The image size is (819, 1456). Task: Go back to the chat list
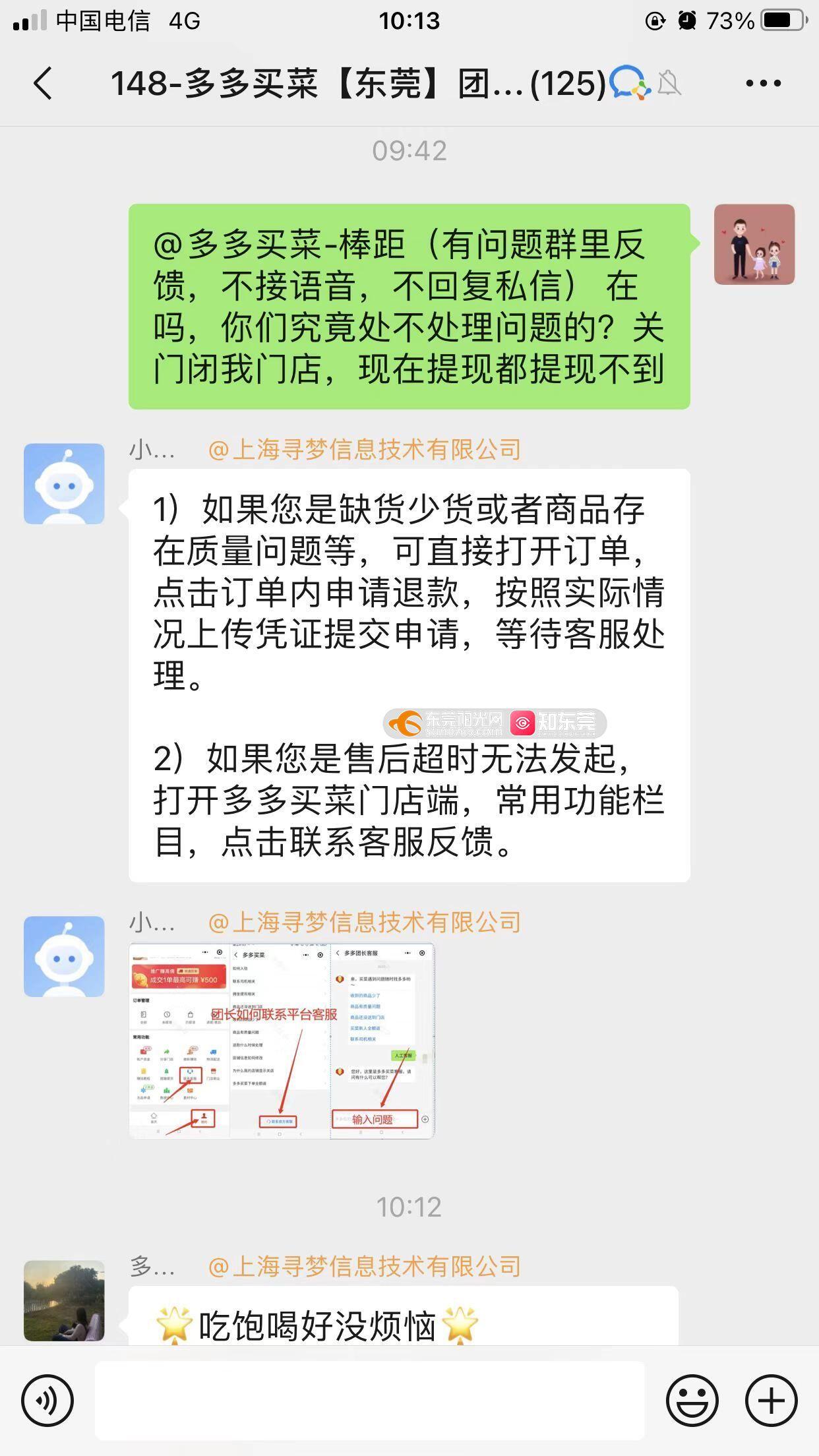click(x=43, y=84)
